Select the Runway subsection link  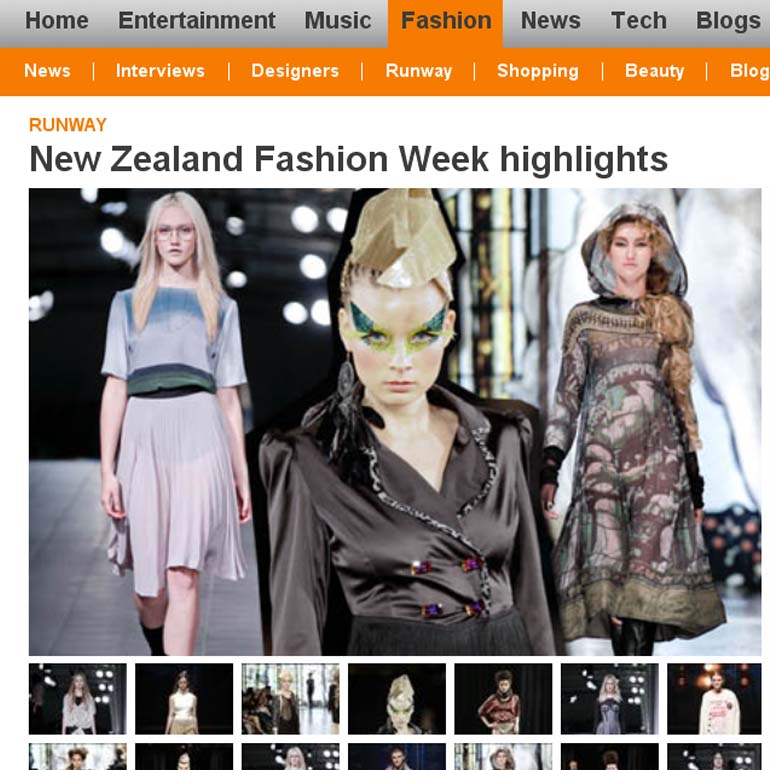(419, 71)
